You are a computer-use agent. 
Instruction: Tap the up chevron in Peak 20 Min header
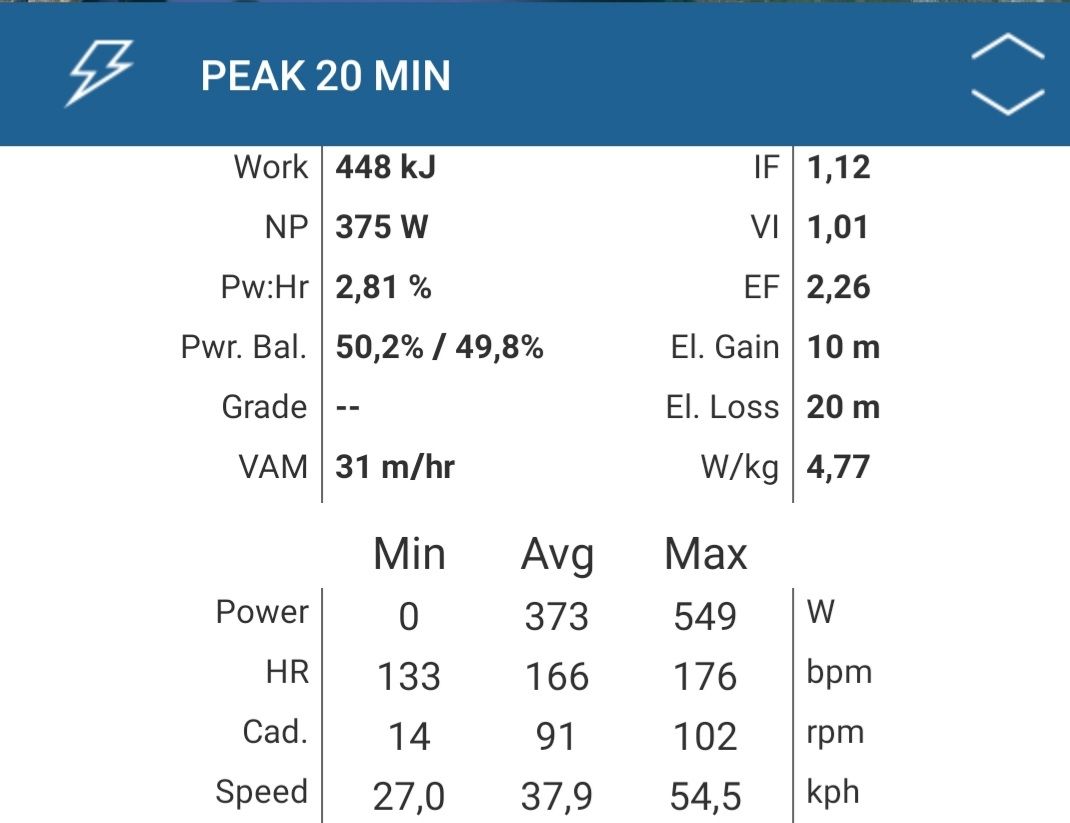point(1007,48)
